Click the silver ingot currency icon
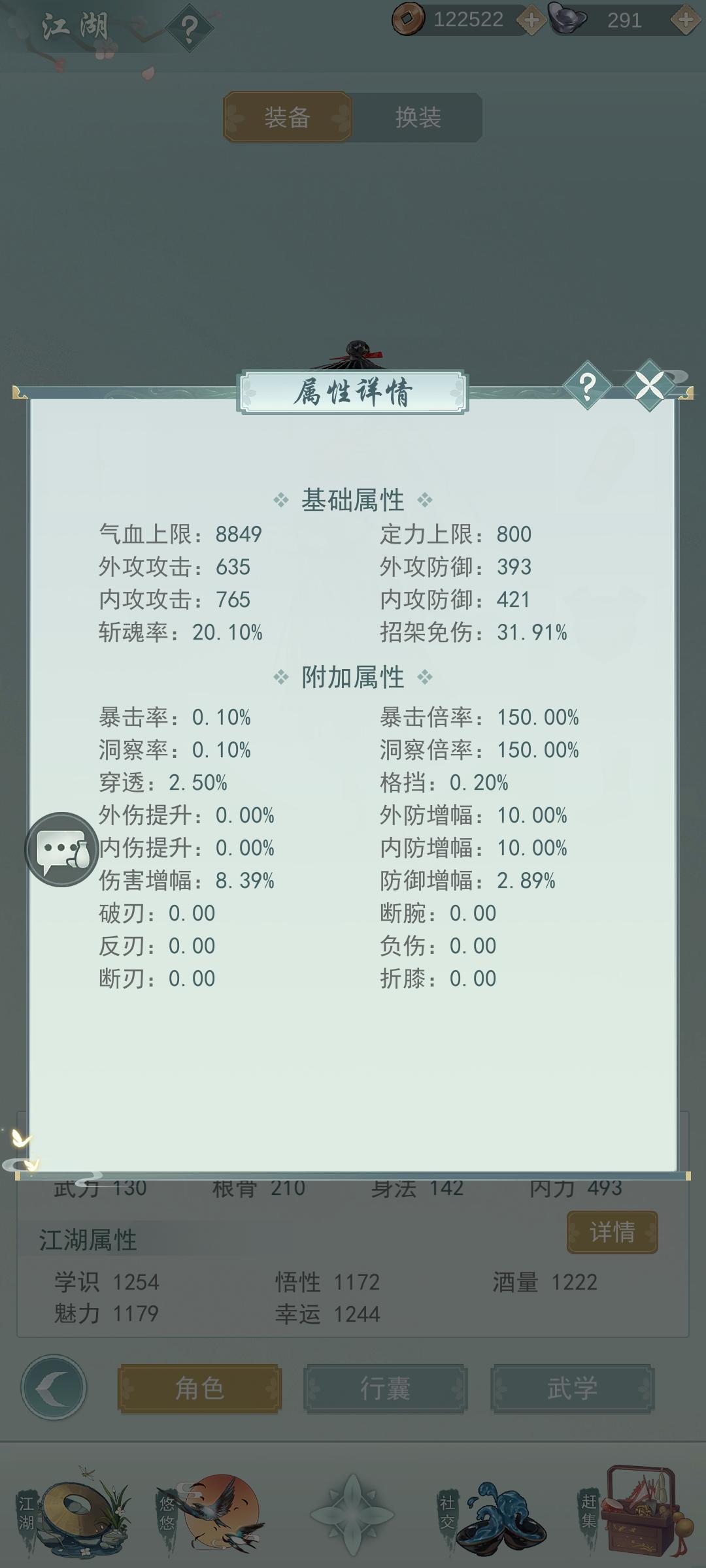The image size is (706, 1568). (567, 20)
